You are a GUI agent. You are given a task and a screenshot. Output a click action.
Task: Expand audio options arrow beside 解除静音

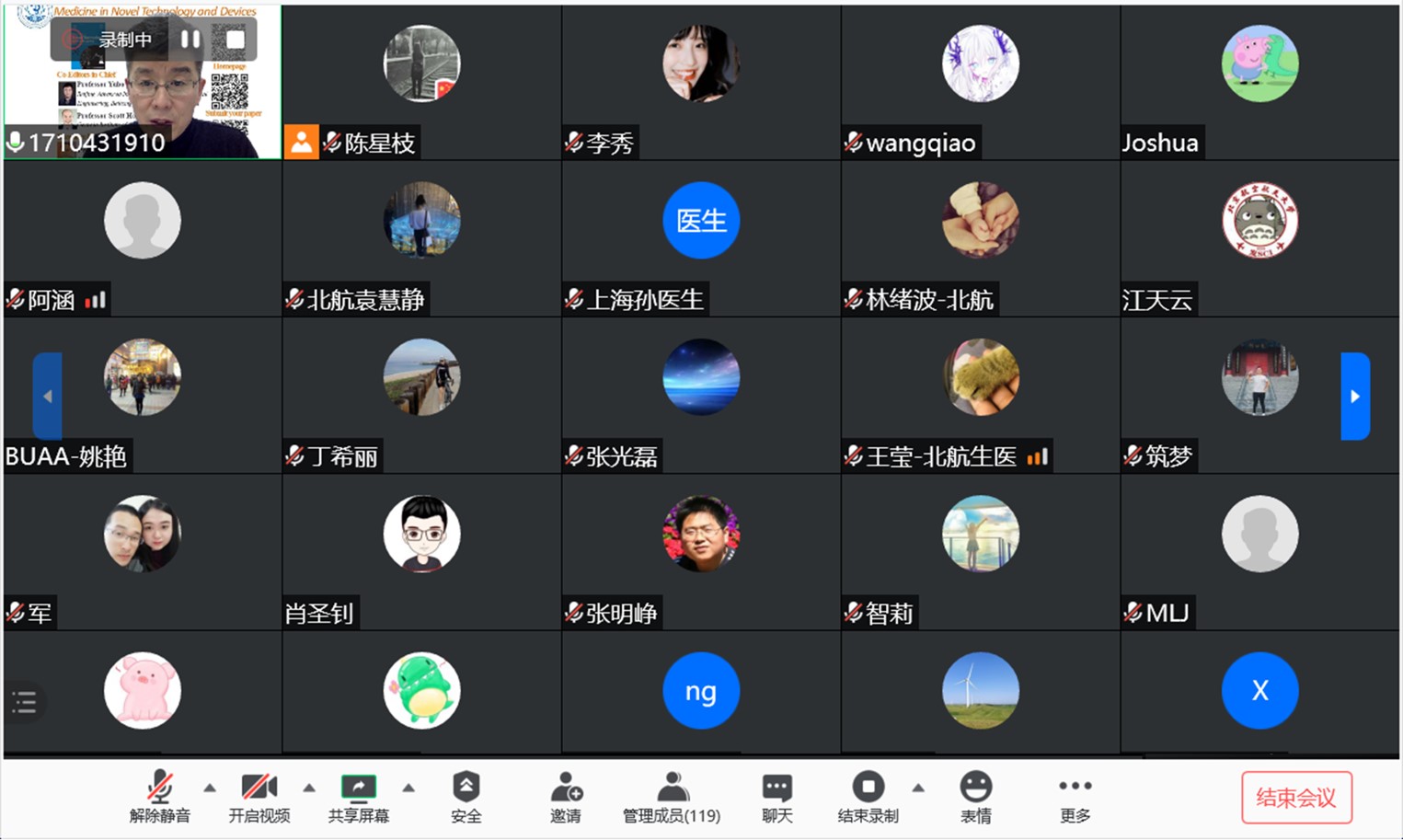210,788
